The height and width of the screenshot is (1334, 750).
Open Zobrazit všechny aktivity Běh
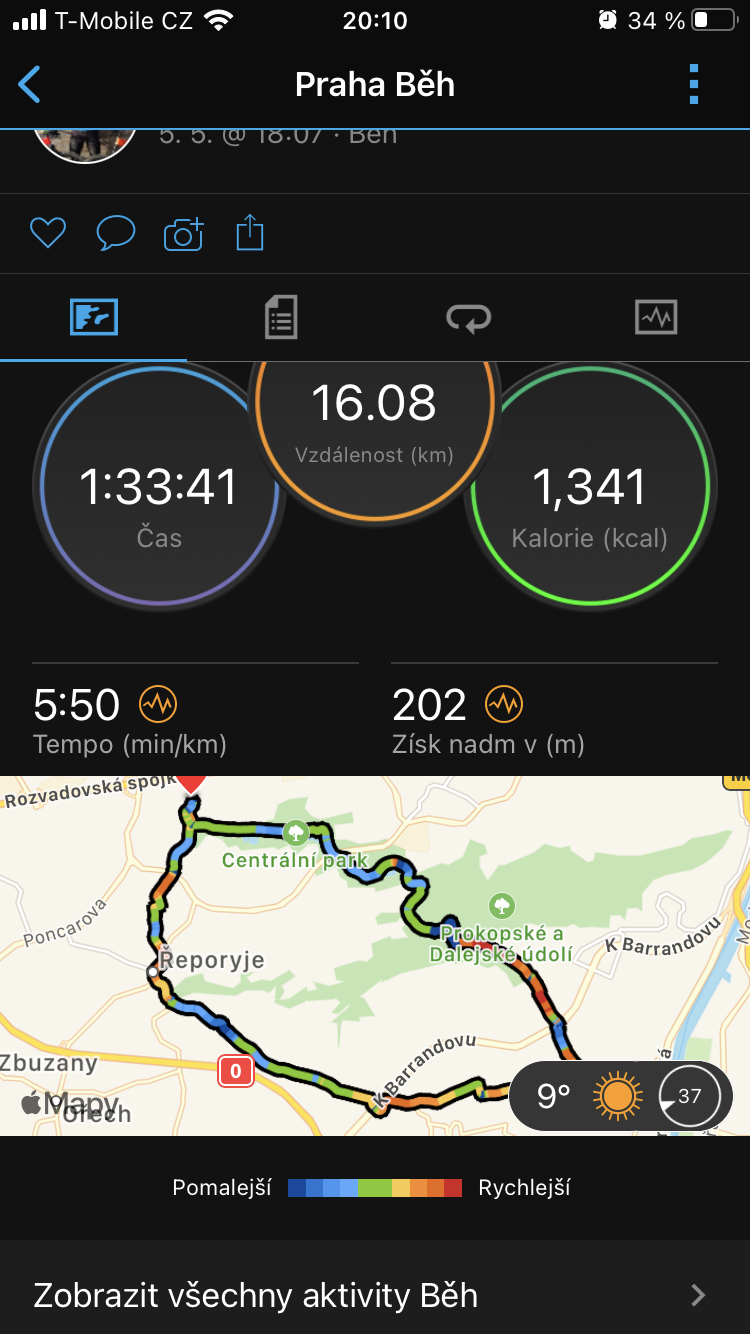point(375,1296)
